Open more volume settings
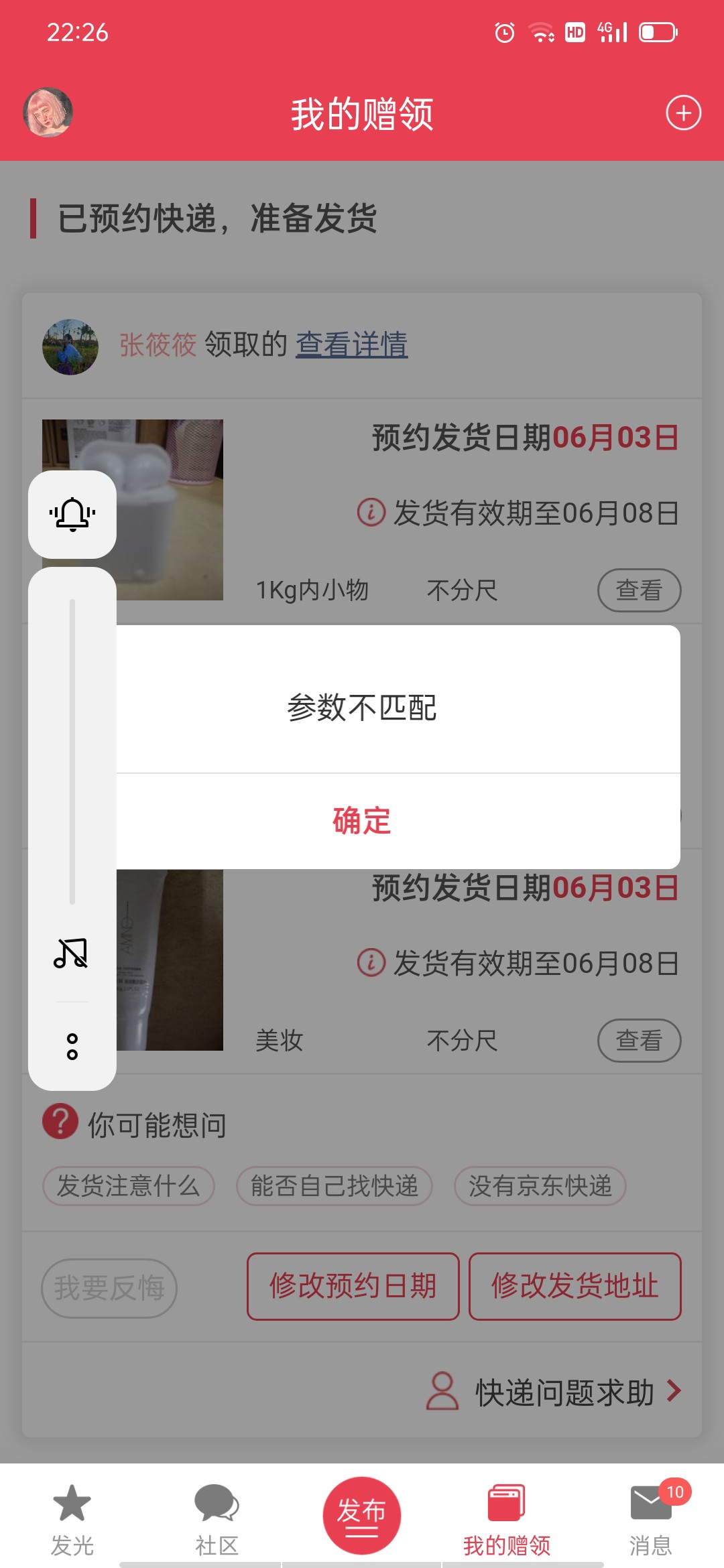 tap(72, 1046)
